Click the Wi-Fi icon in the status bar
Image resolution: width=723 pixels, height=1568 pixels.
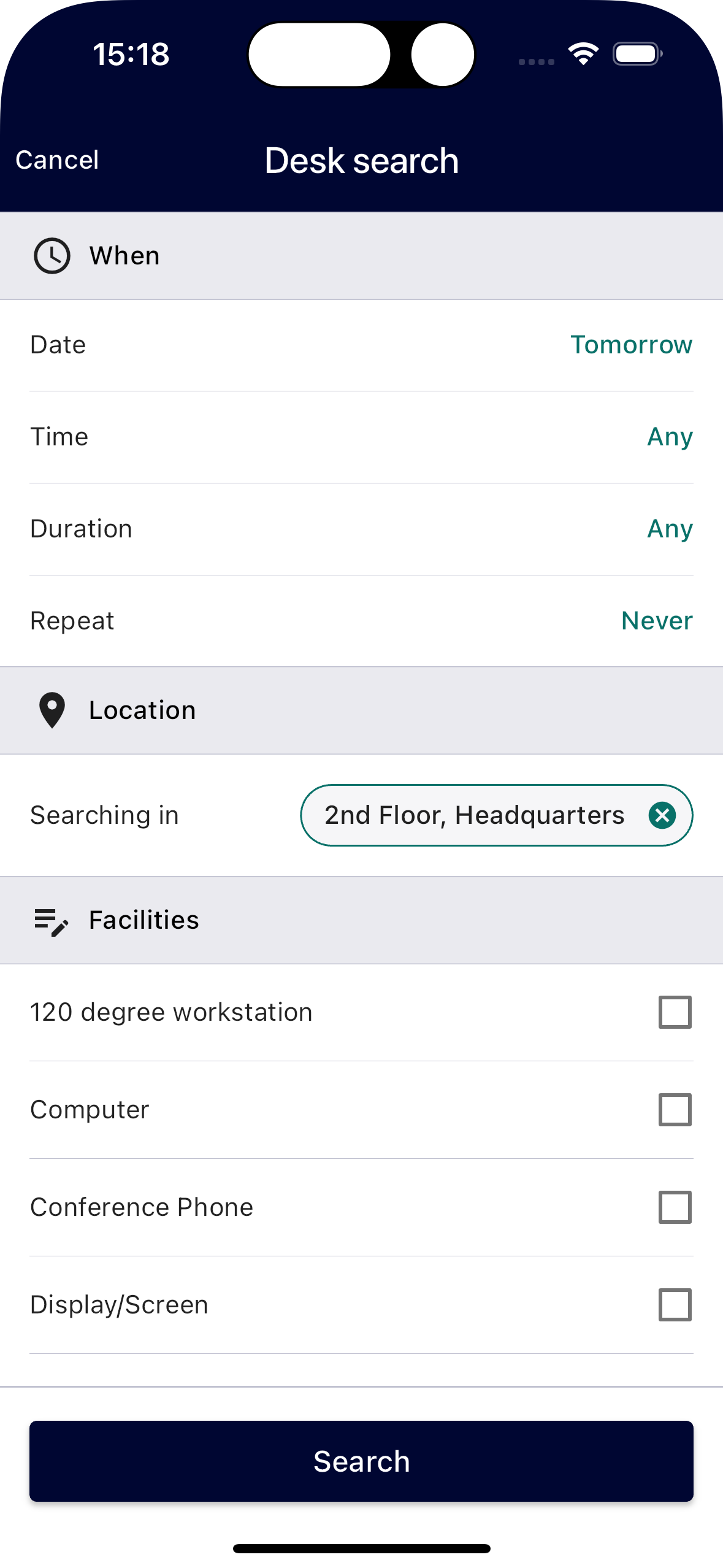[x=583, y=53]
